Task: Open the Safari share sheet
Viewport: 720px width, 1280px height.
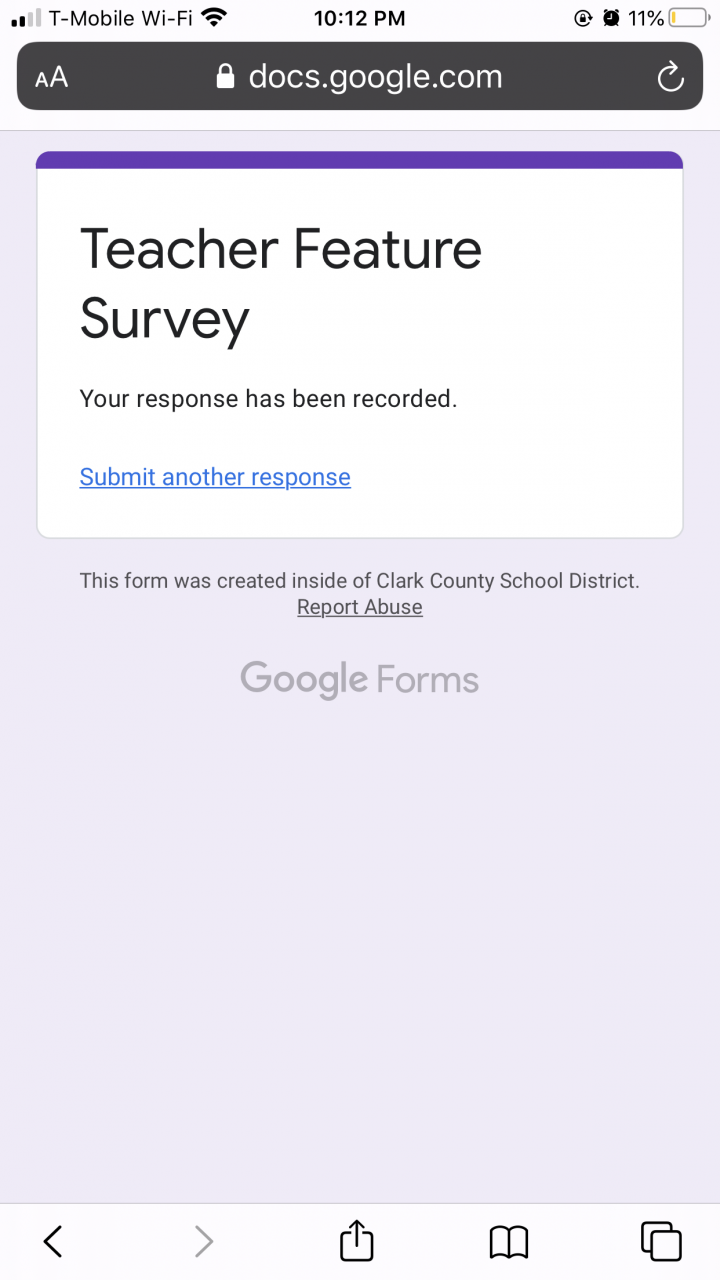Action: coord(357,1241)
